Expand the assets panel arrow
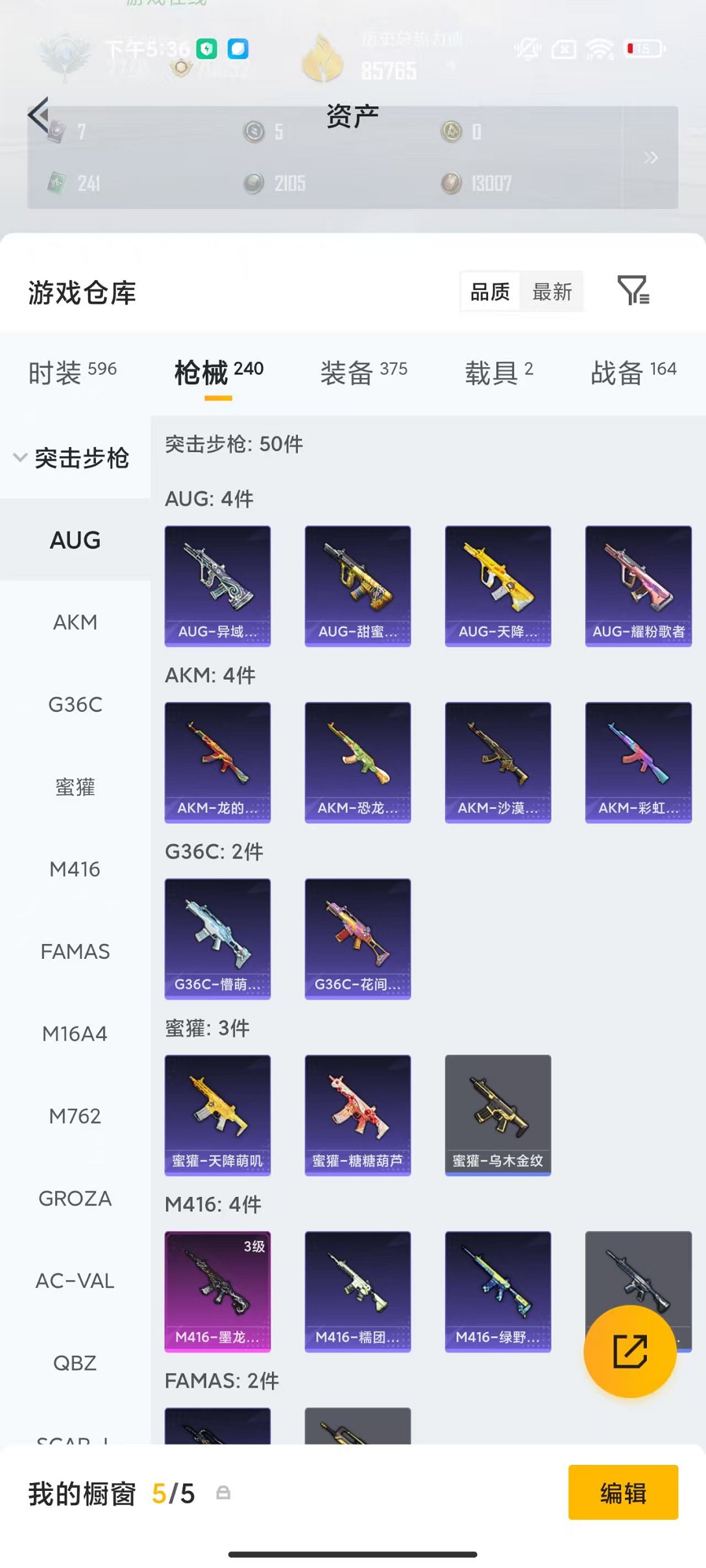This screenshot has height=1568, width=706. (x=651, y=158)
